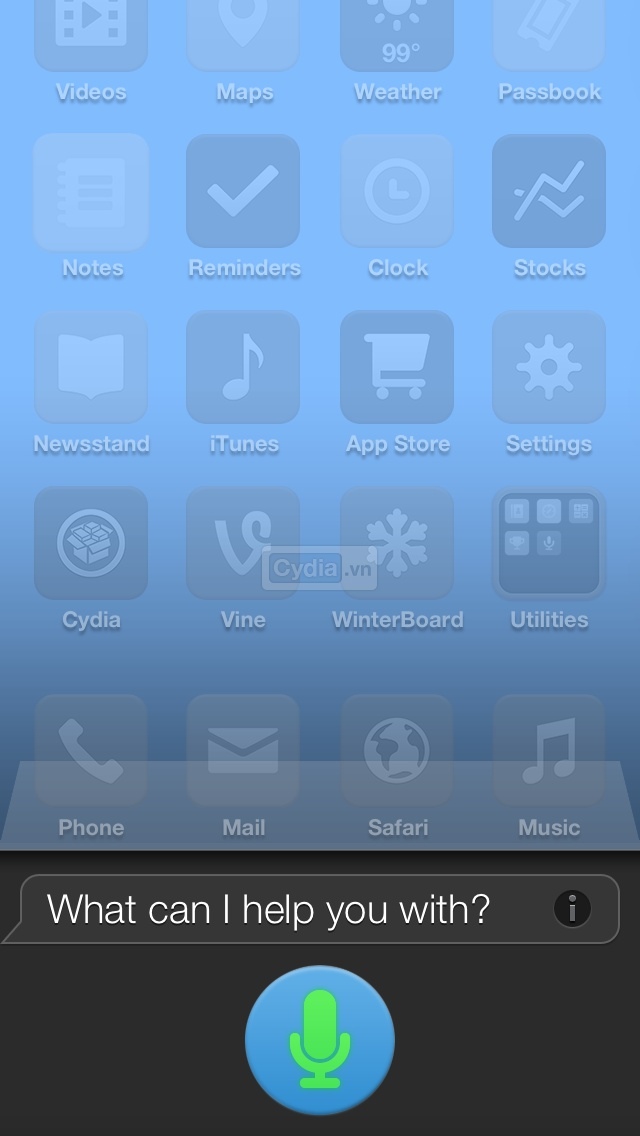Tap the Phone icon in the dock

pos(91,751)
